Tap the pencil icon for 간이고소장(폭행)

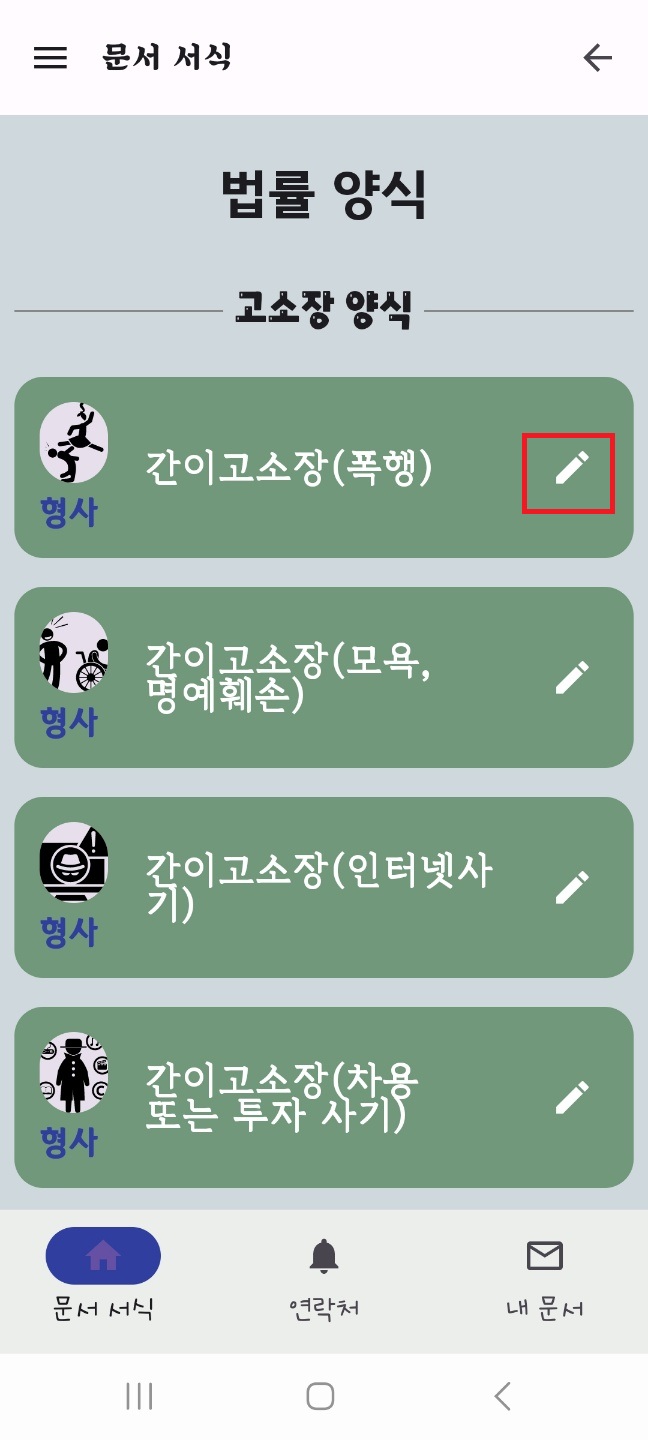[572, 468]
